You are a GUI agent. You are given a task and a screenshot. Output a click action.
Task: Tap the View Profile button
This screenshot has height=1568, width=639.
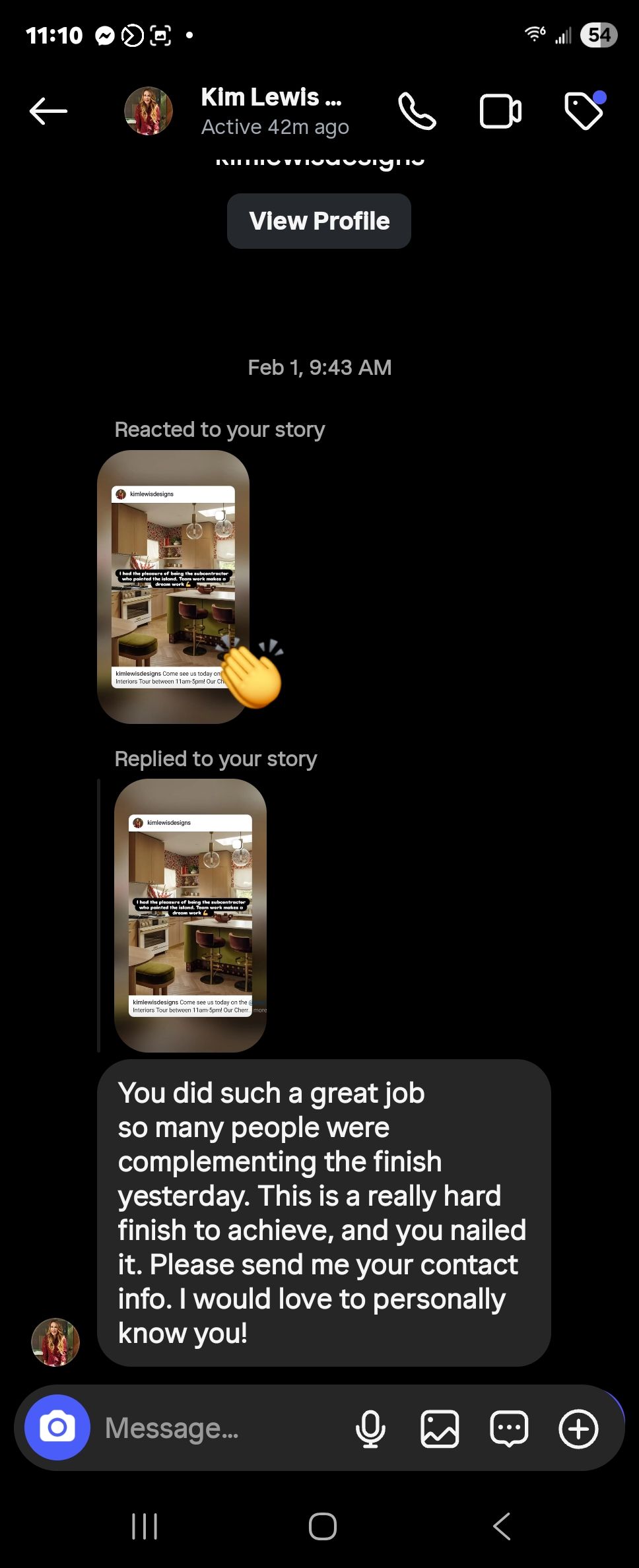[319, 221]
